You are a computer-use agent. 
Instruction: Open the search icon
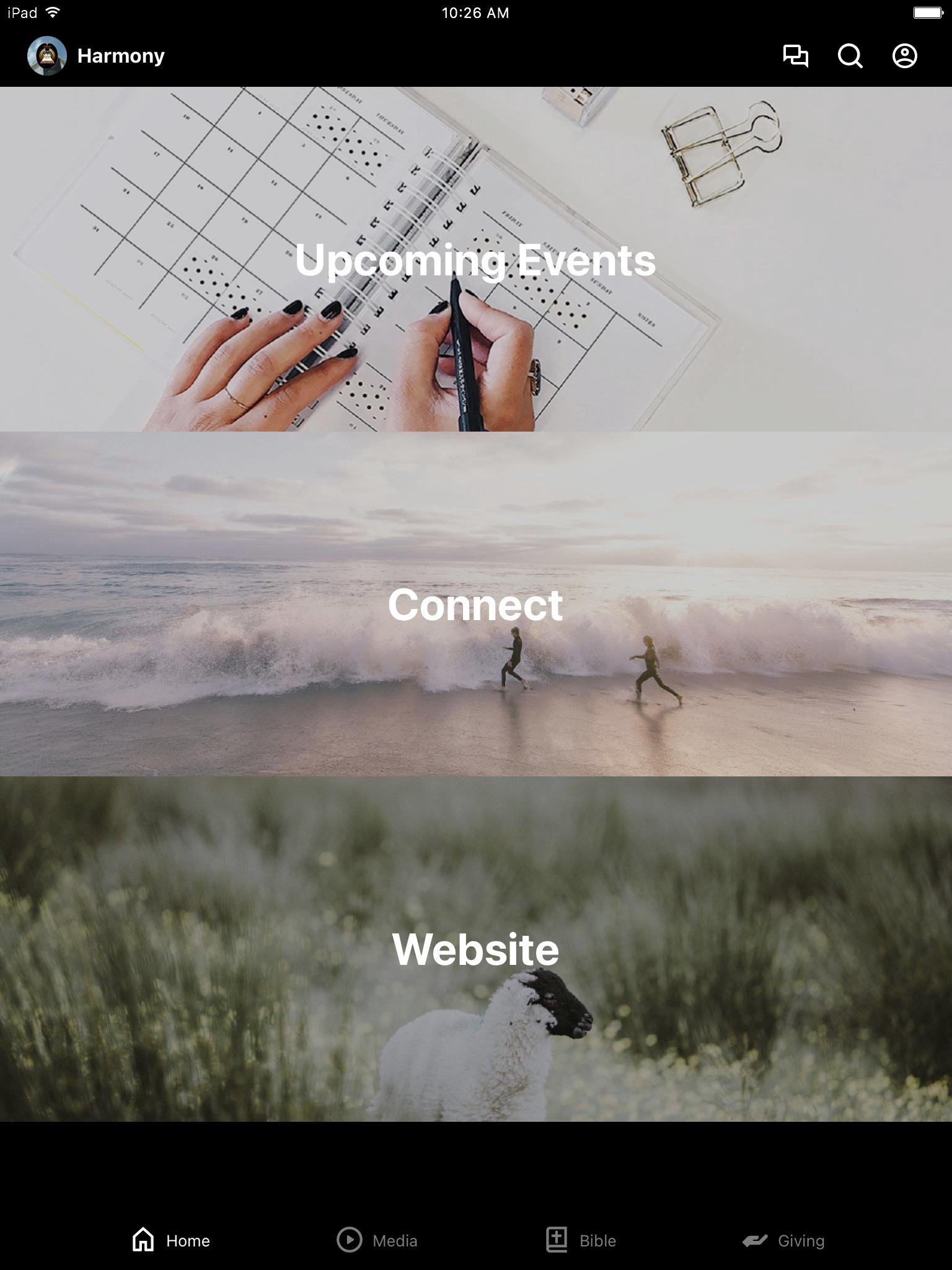tap(850, 56)
